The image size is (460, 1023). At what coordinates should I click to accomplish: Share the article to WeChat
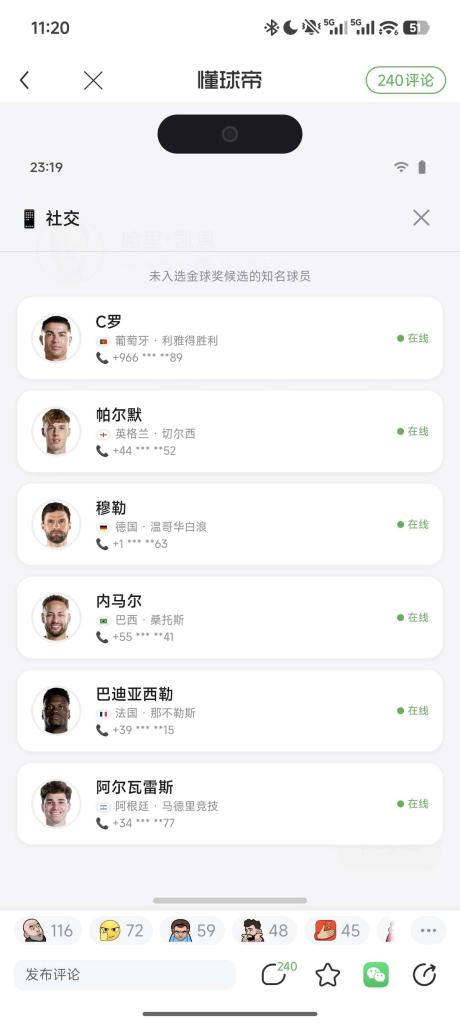pyautogui.click(x=376, y=975)
